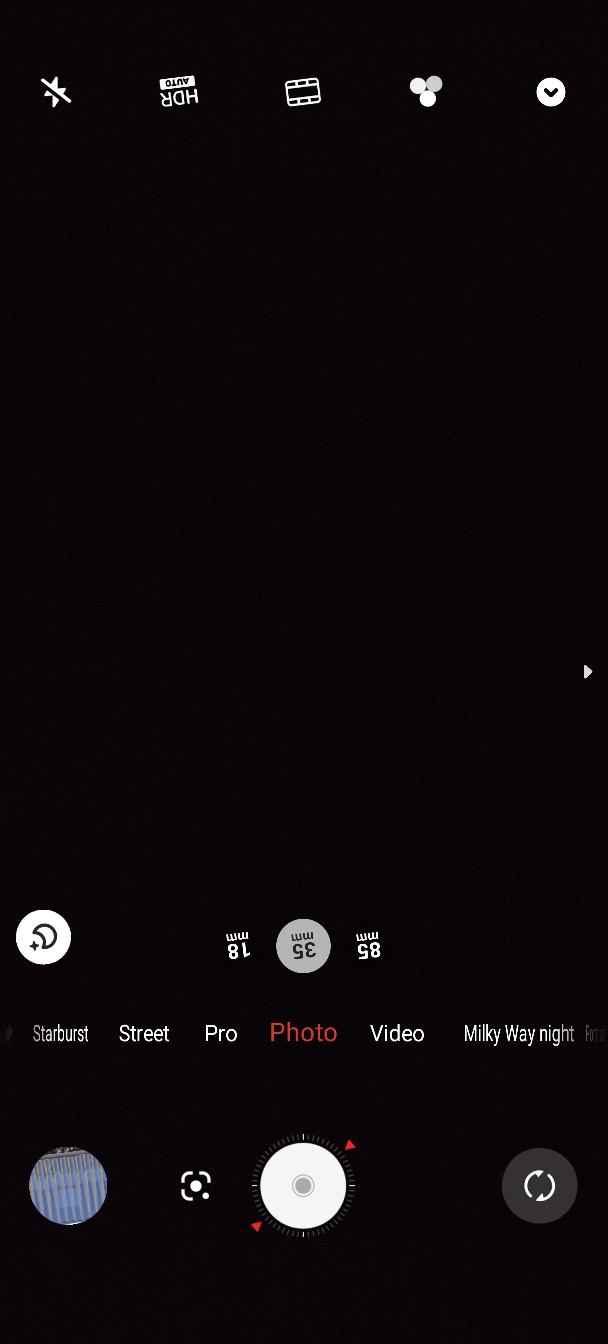Select the Photo mode
The image size is (608, 1344).
pos(303,1033)
